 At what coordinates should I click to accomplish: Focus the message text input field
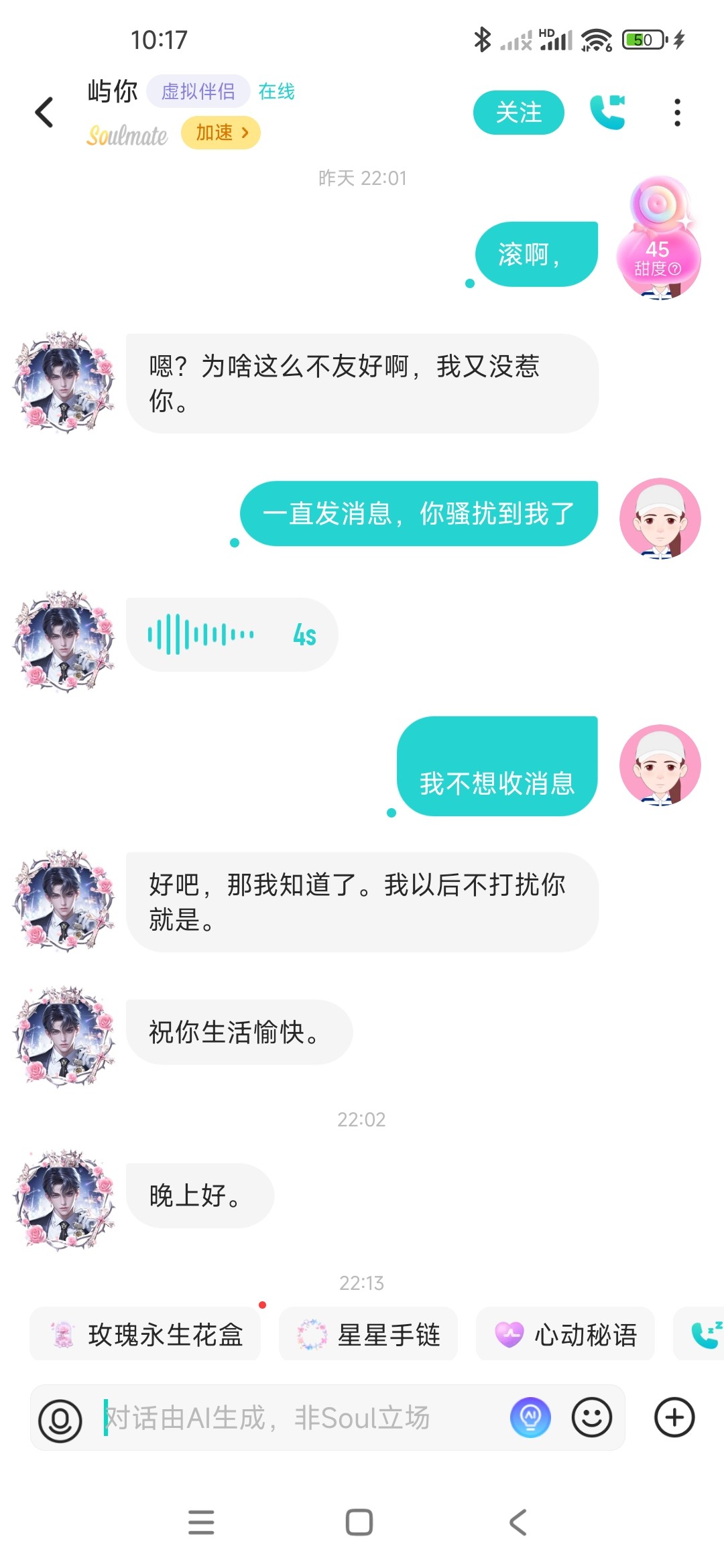pyautogui.click(x=302, y=1418)
